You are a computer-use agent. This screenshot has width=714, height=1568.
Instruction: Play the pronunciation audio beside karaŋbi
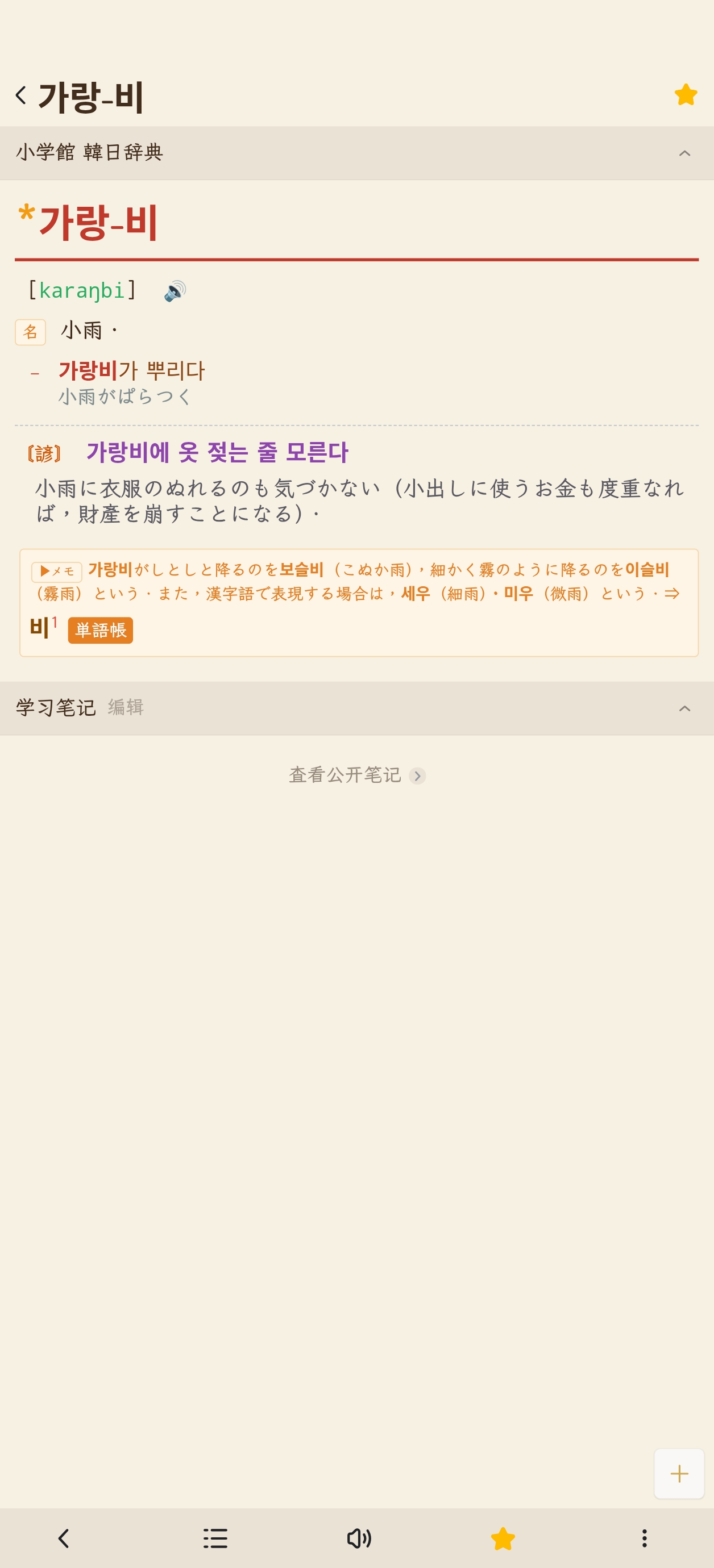click(175, 291)
